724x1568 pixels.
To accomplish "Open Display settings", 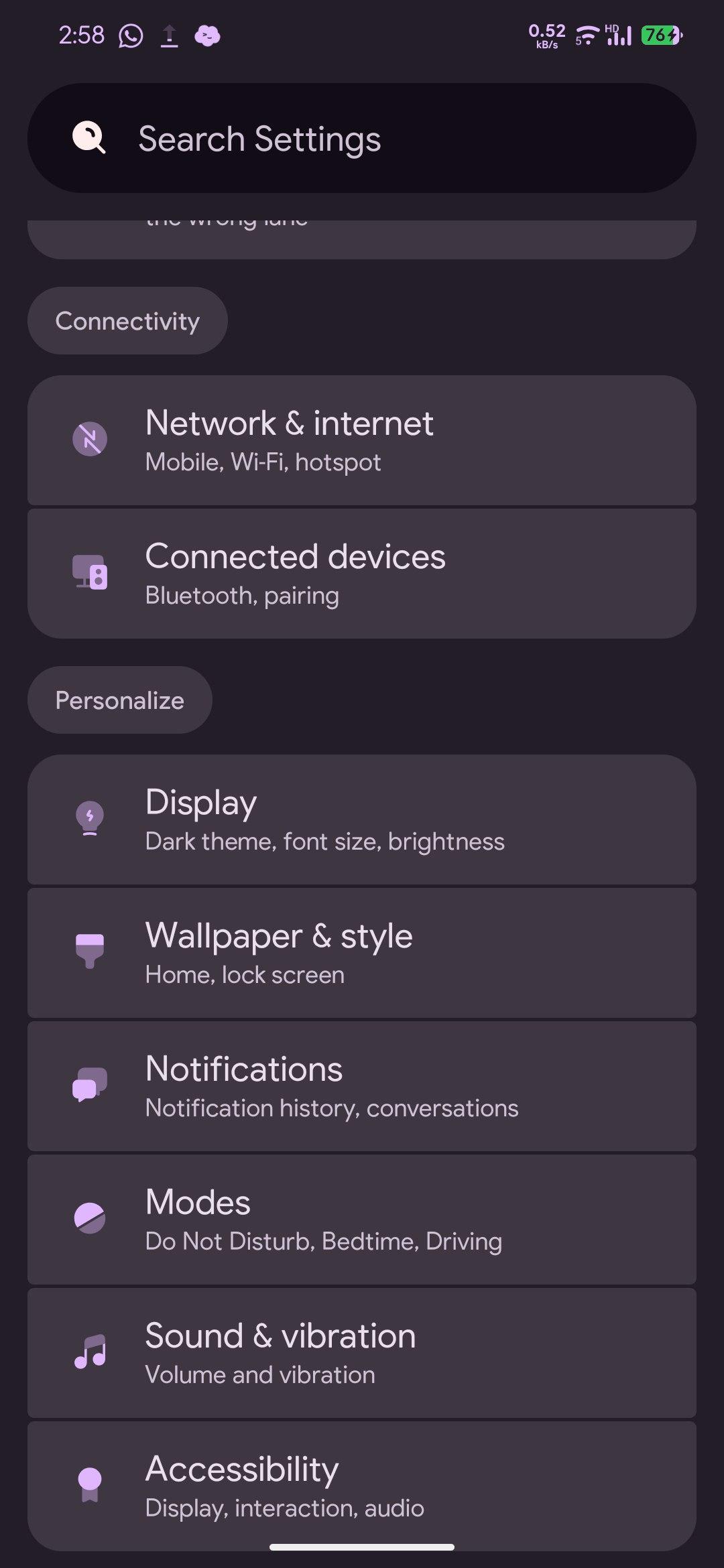I will click(x=362, y=820).
